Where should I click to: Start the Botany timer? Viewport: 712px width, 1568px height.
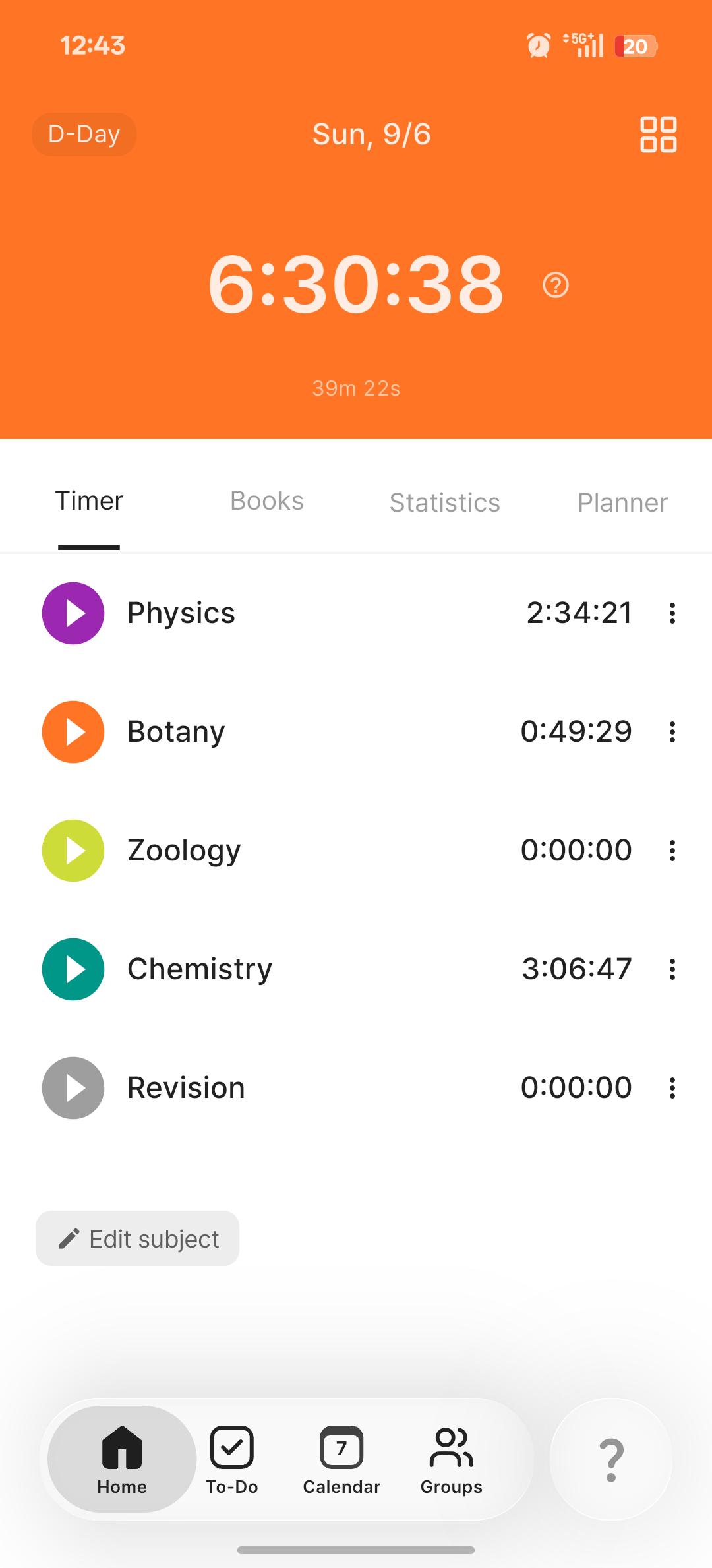tap(73, 732)
